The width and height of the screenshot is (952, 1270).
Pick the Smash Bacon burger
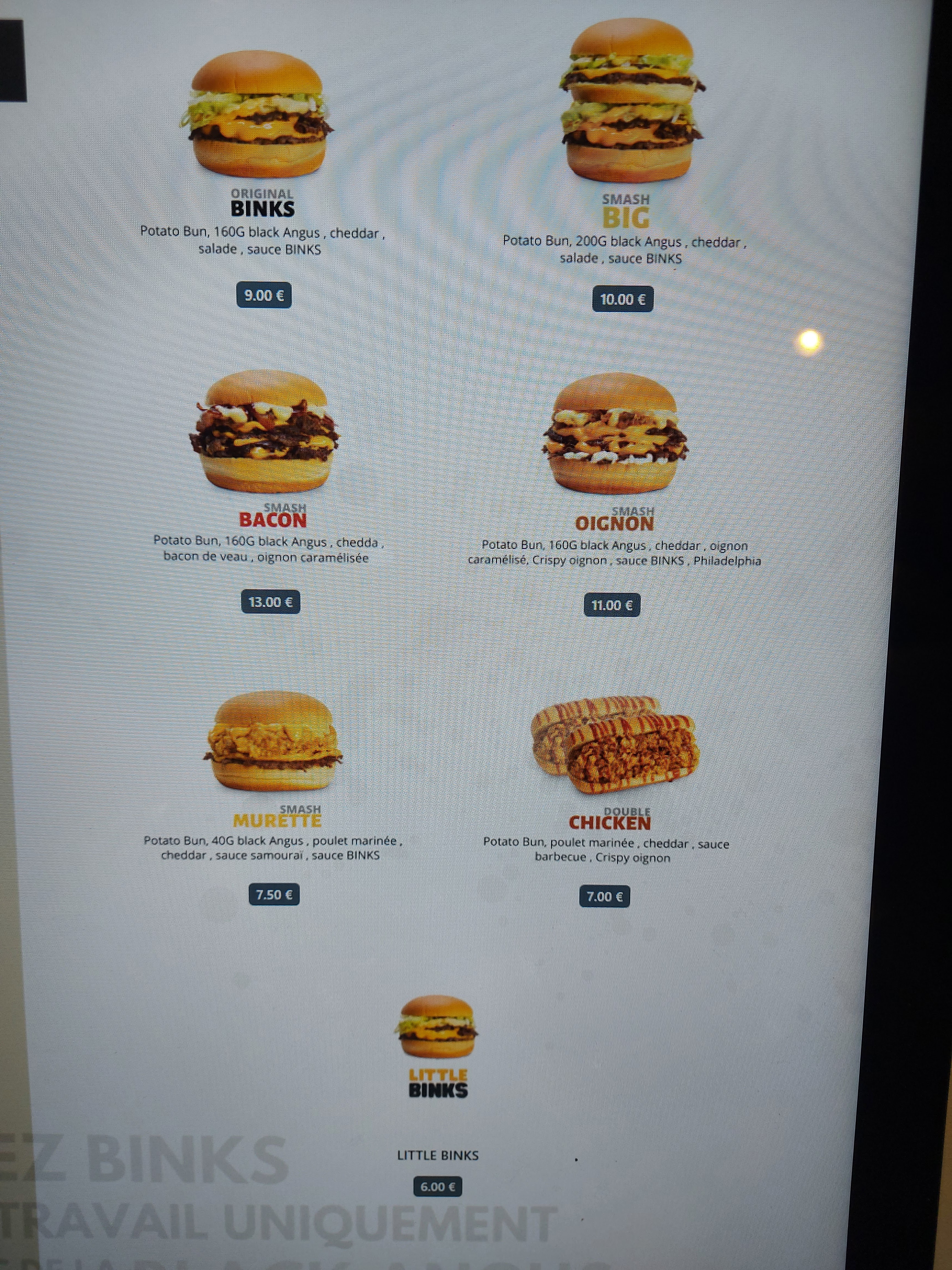pyautogui.click(x=265, y=431)
